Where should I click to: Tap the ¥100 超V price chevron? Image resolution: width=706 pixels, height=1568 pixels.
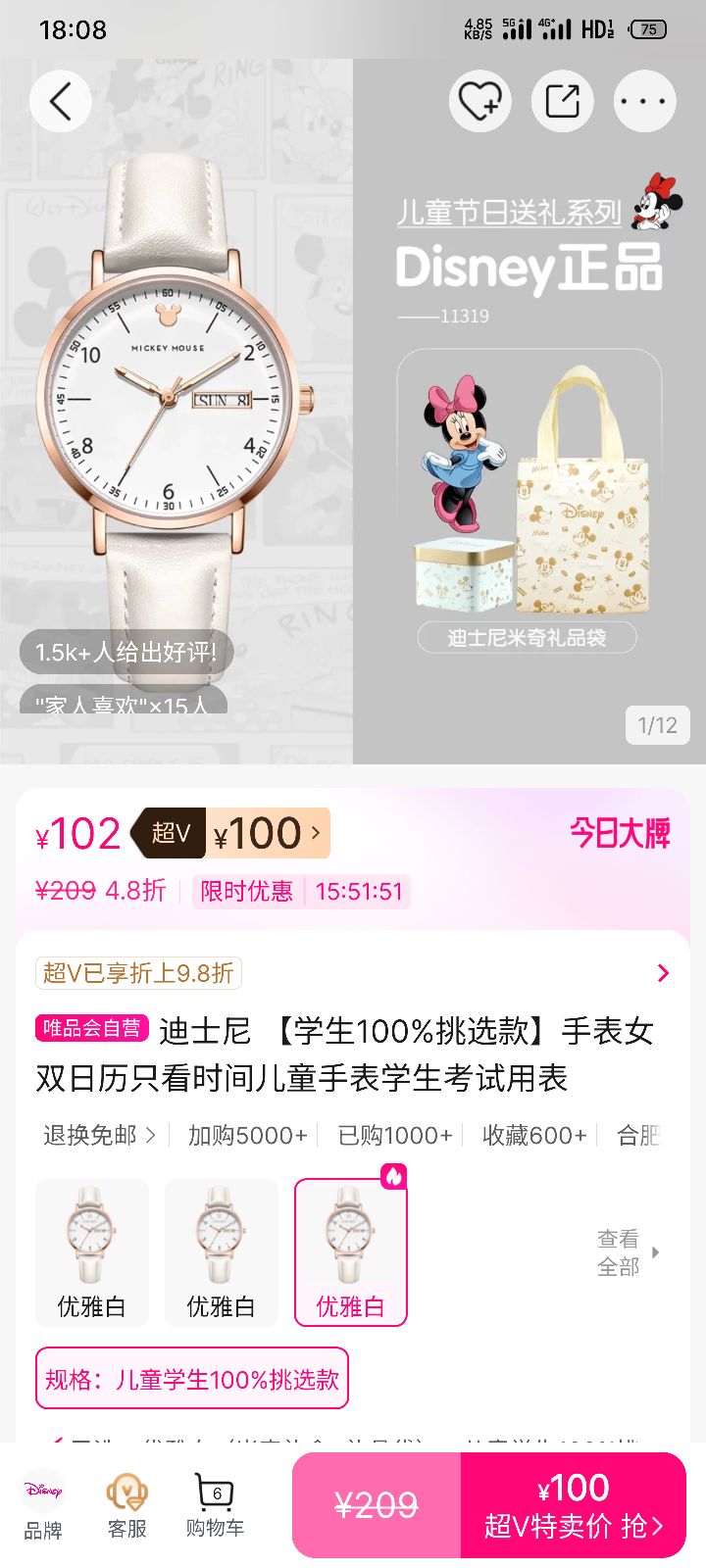coord(314,833)
